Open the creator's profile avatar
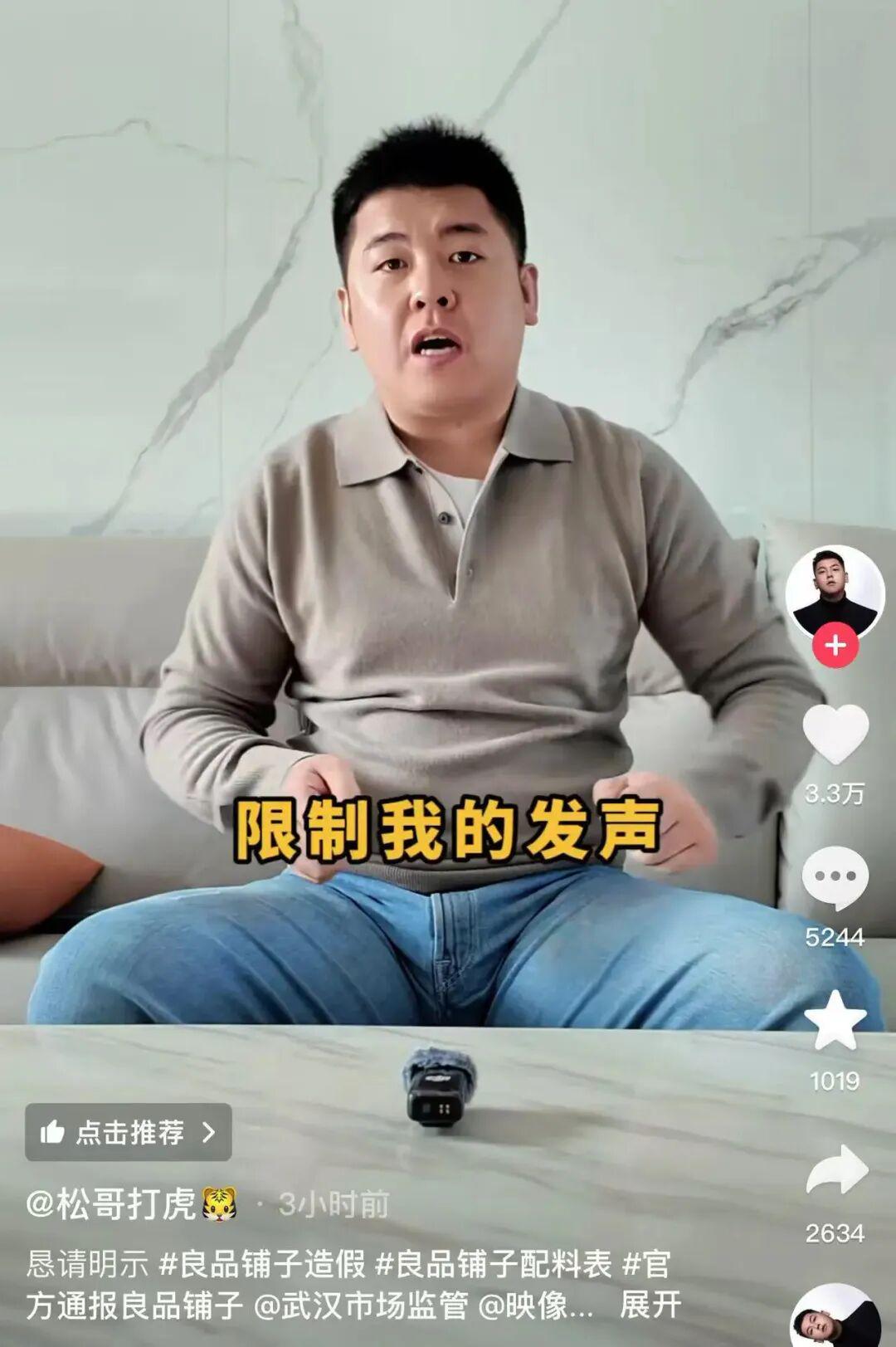This screenshot has width=896, height=1347. (835, 593)
